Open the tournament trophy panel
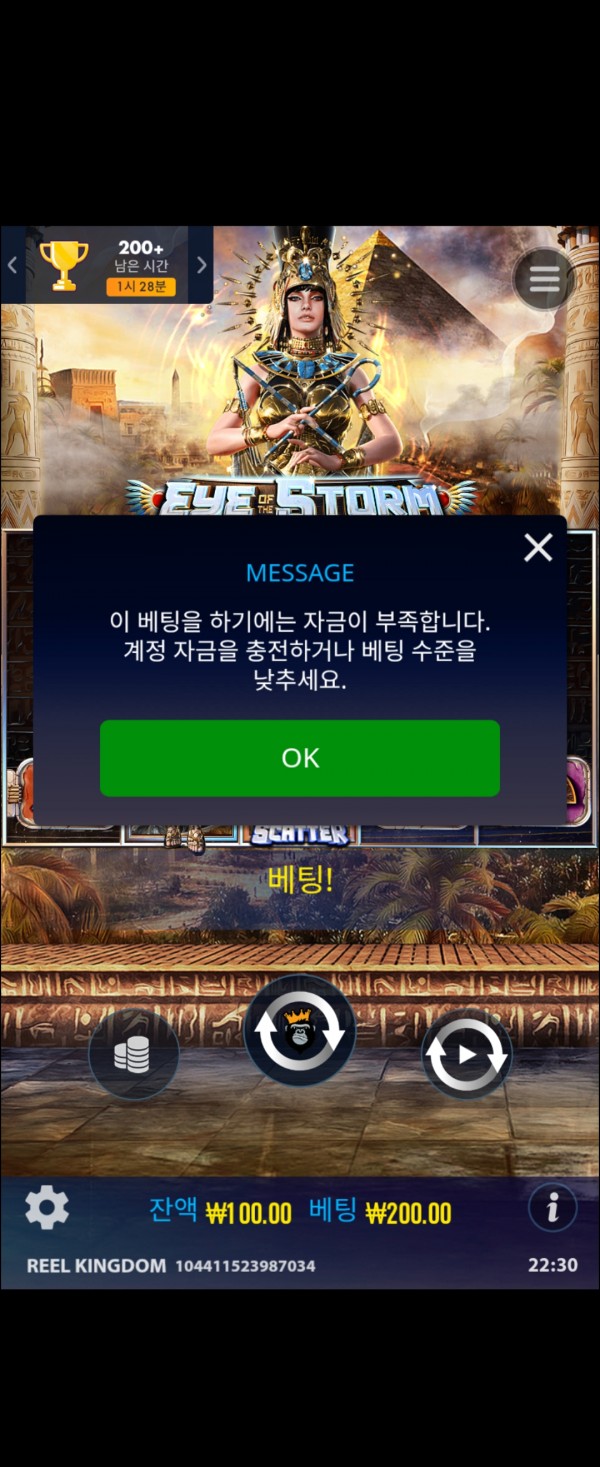Viewport: 600px width, 1467px height. 63,266
